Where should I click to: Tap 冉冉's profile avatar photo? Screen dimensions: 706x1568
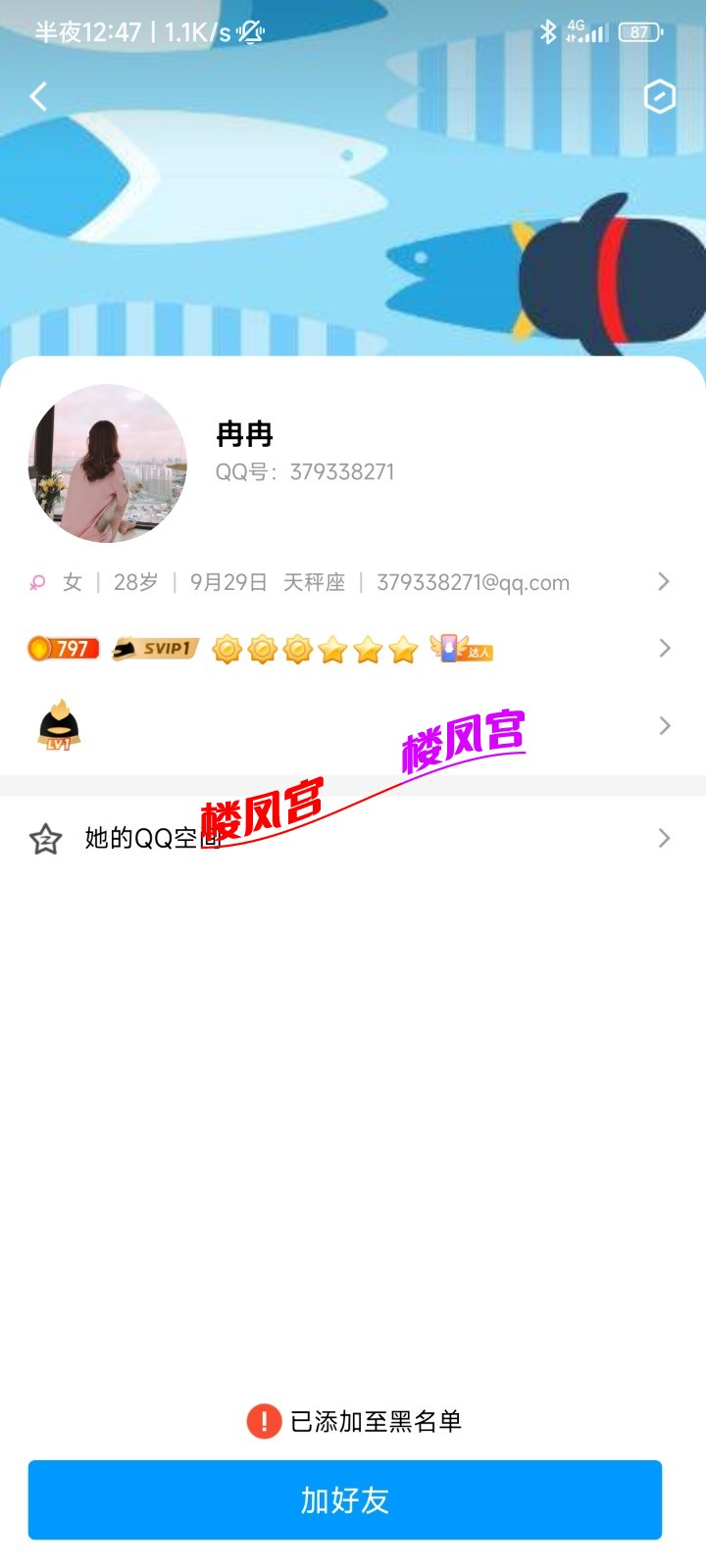[x=106, y=465]
